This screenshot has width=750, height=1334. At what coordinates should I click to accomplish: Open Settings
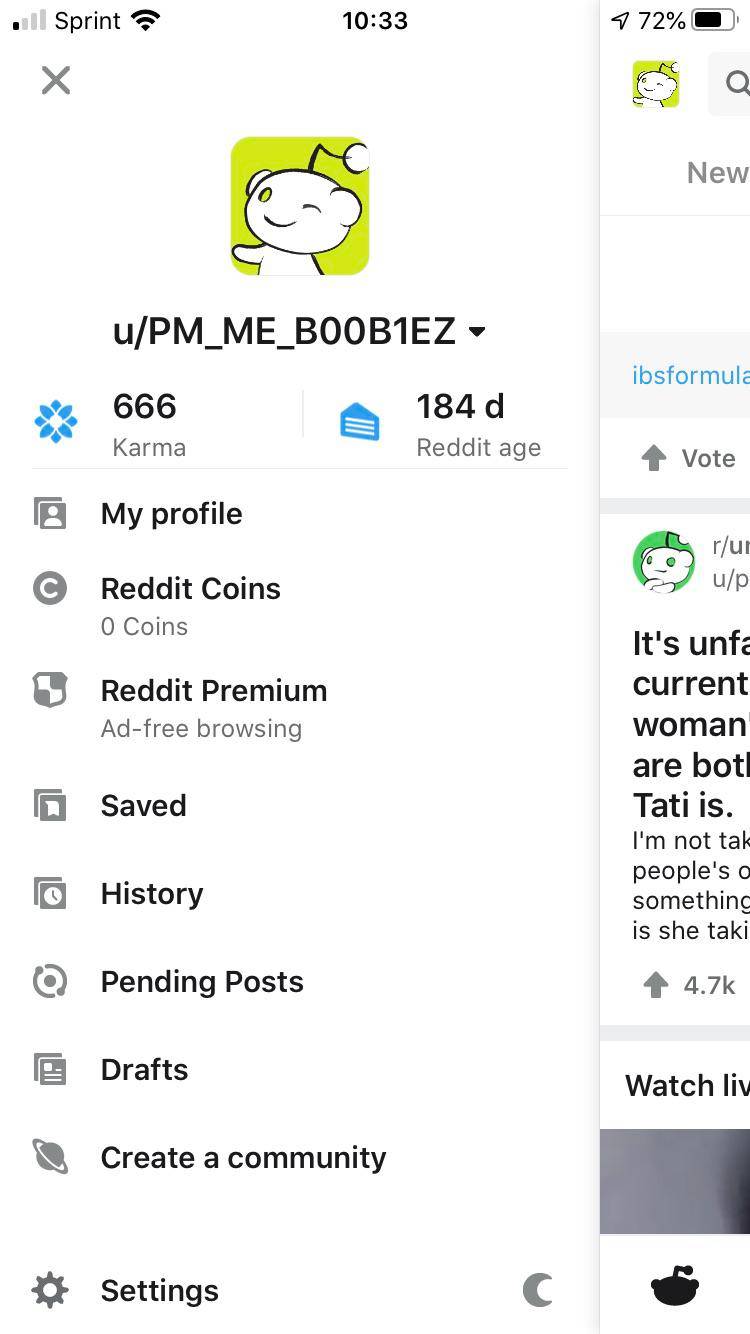[x=158, y=1291]
